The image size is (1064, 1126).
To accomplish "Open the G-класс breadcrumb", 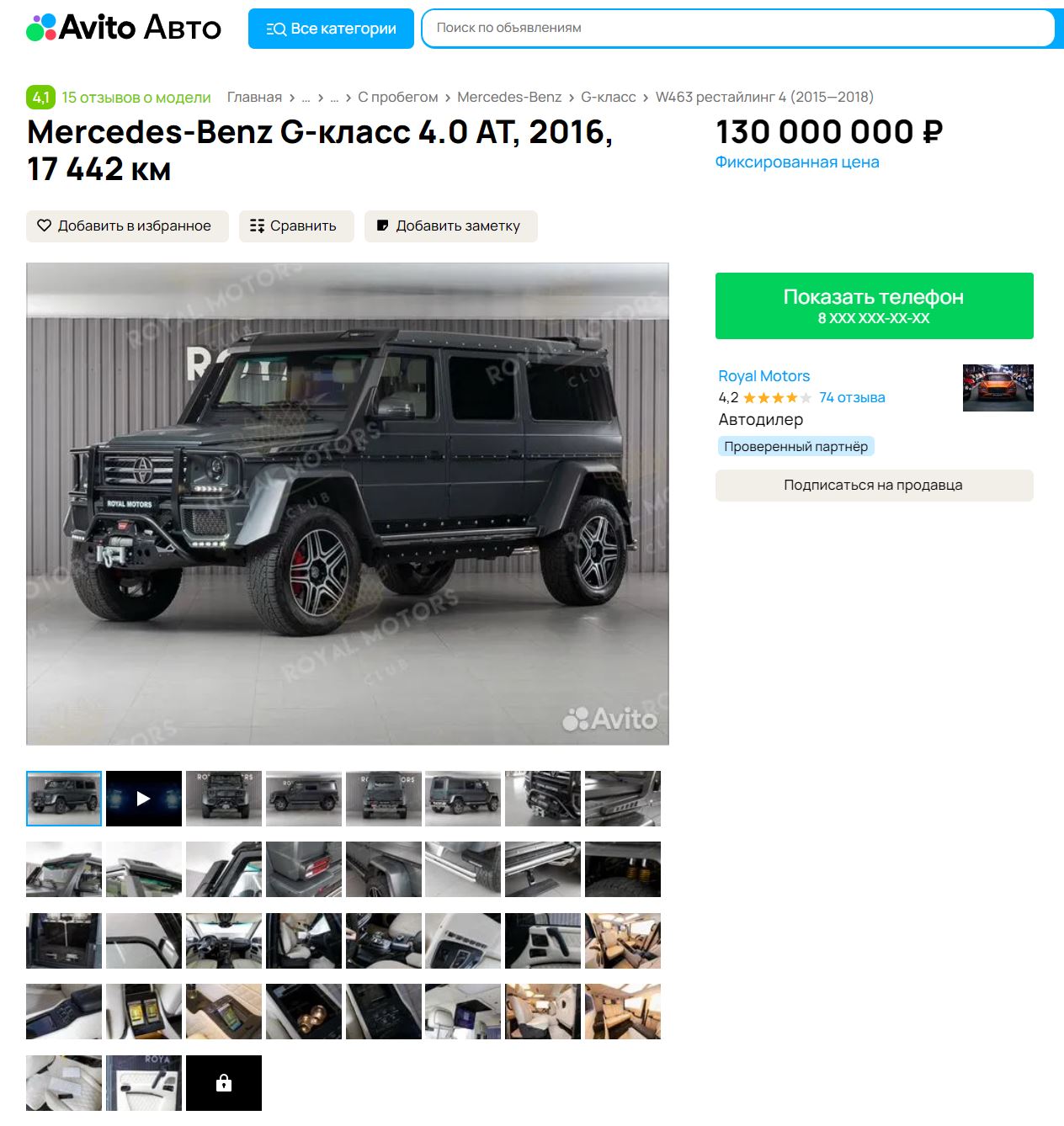I will click(x=608, y=98).
